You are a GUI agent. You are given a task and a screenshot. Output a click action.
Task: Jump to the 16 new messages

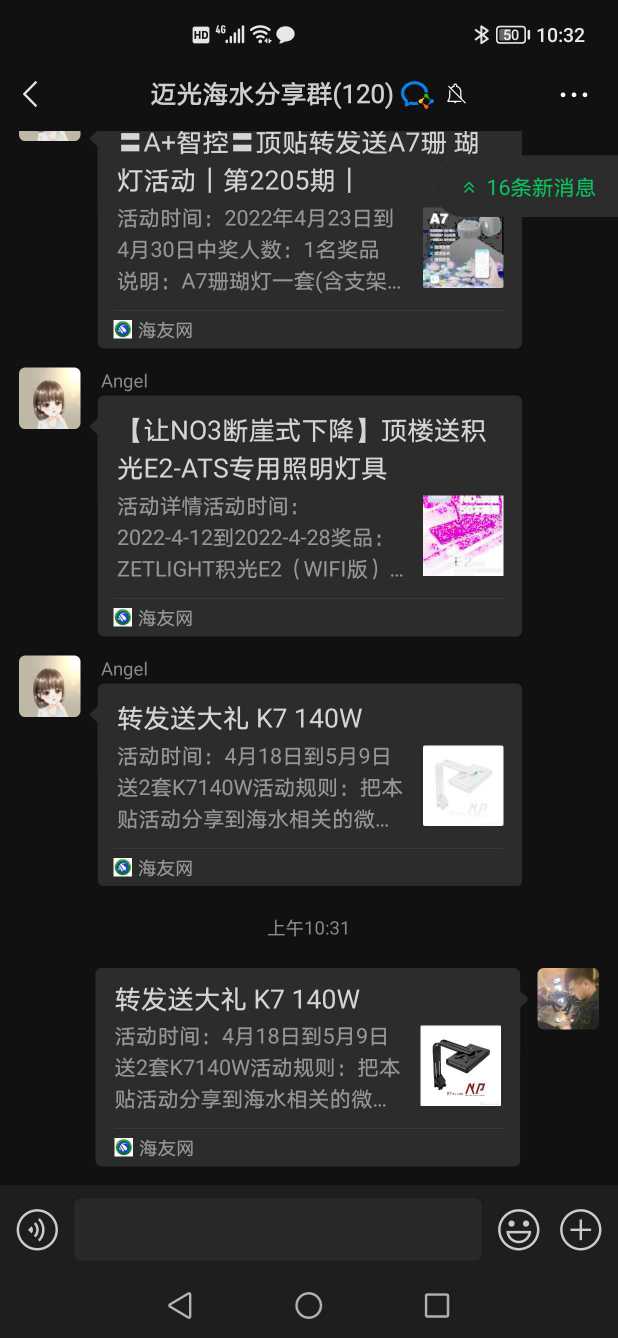point(530,188)
